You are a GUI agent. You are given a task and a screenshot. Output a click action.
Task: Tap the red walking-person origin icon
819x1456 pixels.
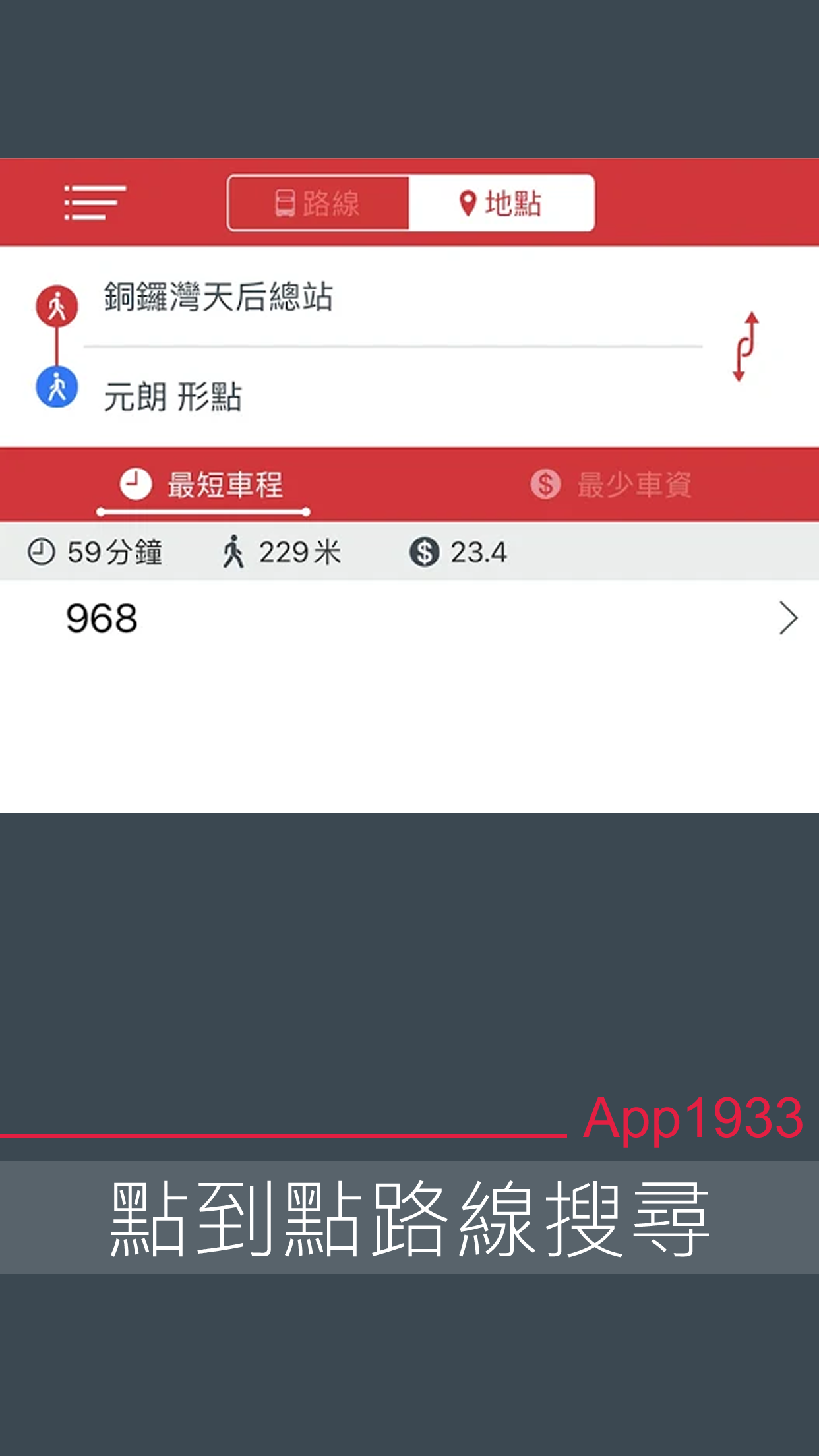point(57,303)
